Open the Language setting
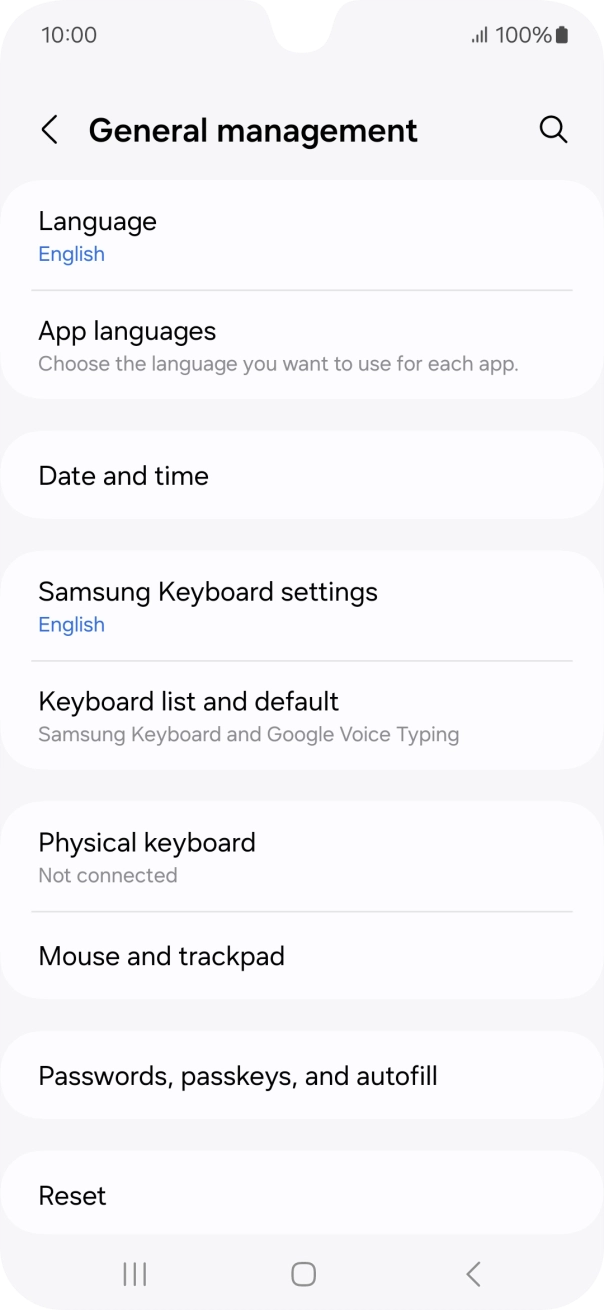Screen dimensions: 604x1310 point(300,236)
